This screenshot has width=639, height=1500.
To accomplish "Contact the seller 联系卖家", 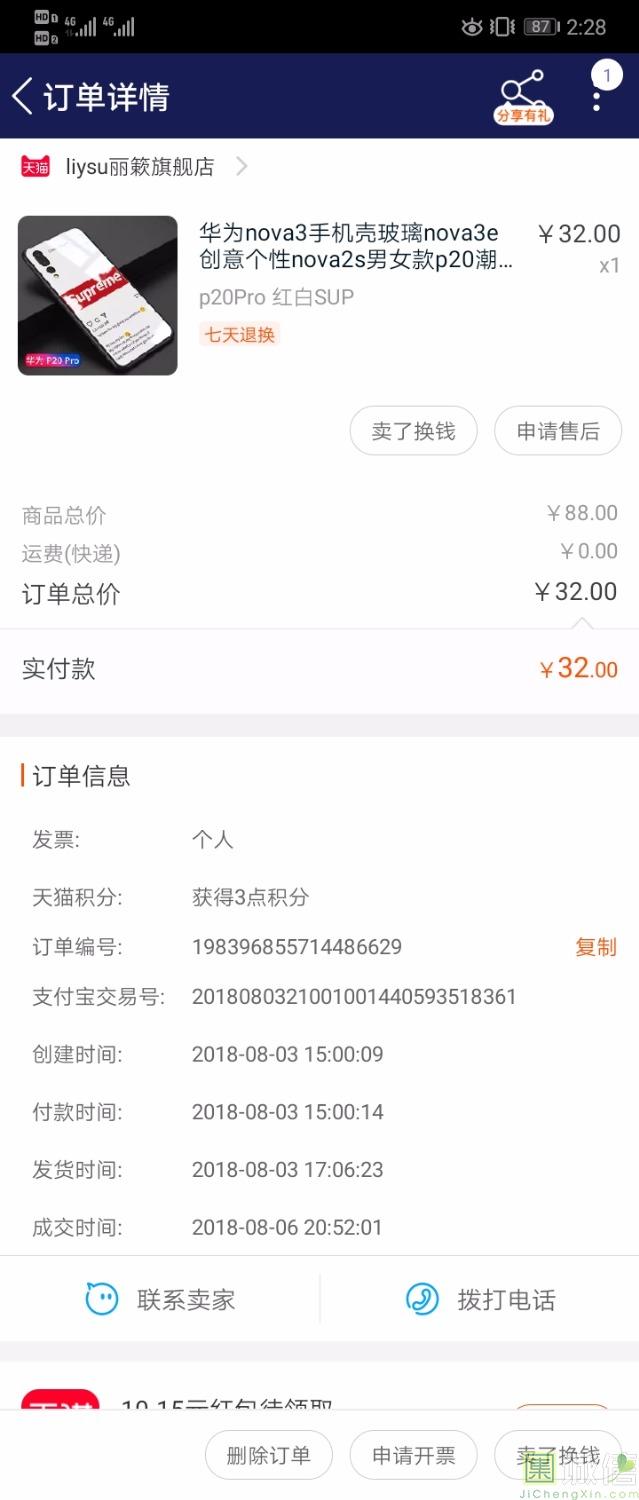I will (x=160, y=1300).
